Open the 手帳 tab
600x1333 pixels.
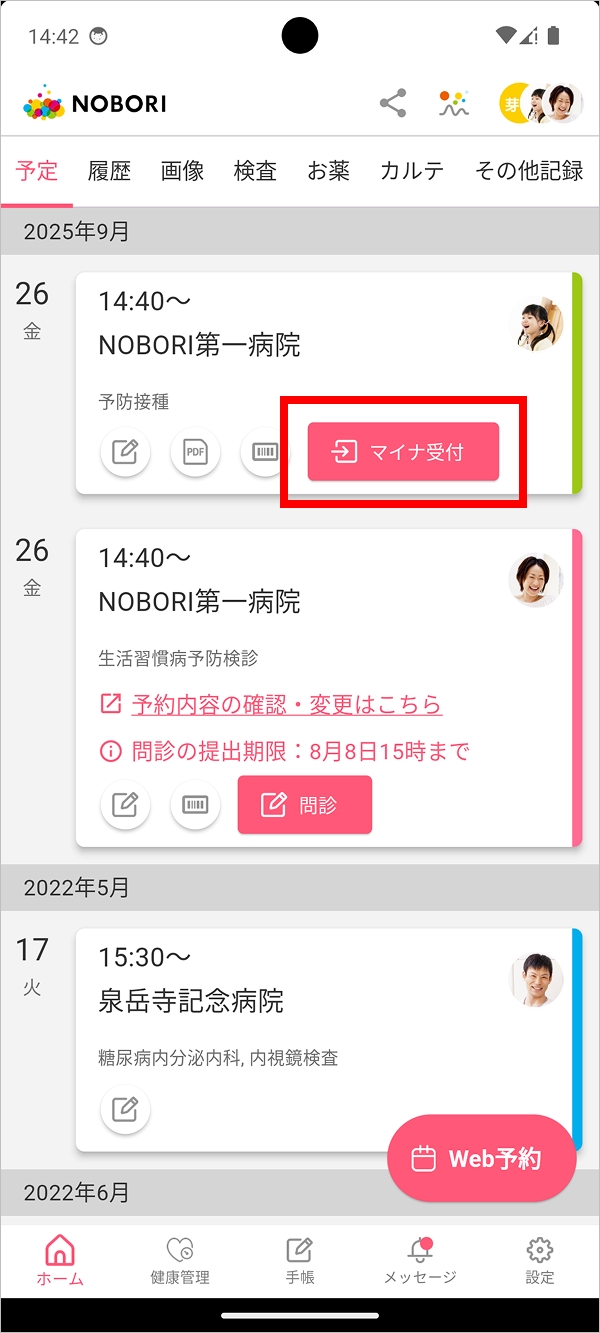coord(299,1260)
